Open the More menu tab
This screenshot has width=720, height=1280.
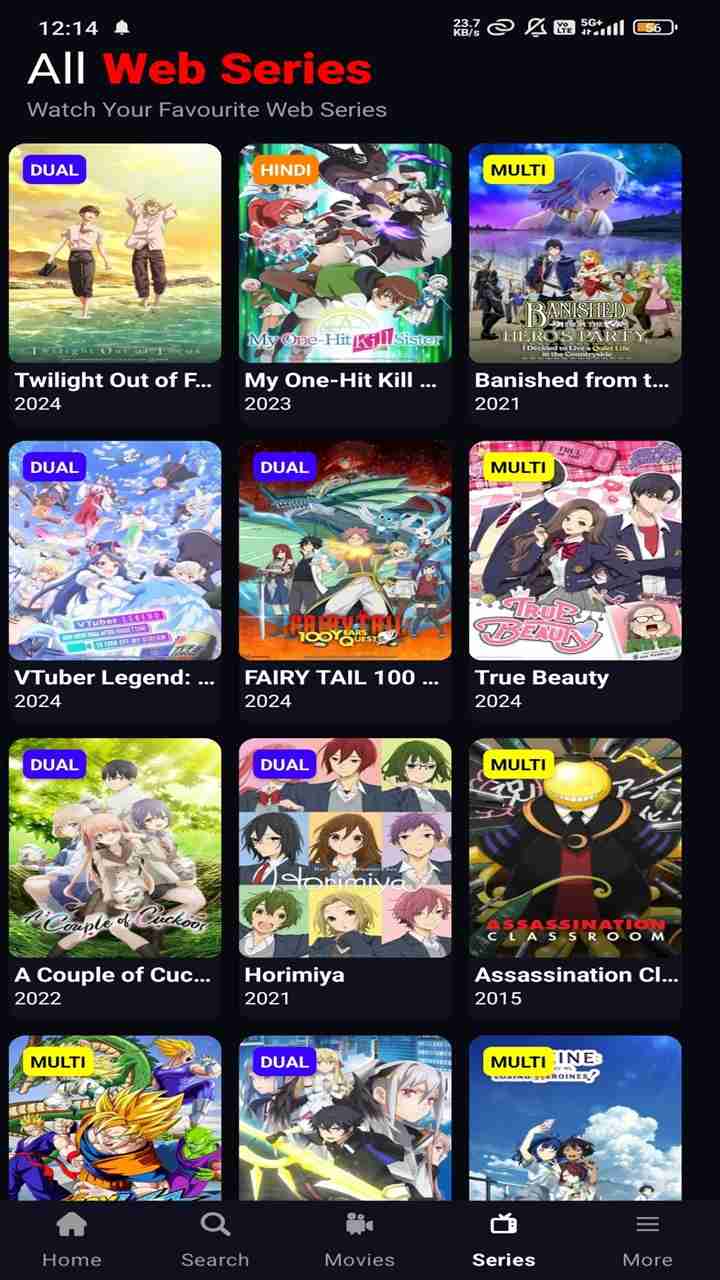647,1239
